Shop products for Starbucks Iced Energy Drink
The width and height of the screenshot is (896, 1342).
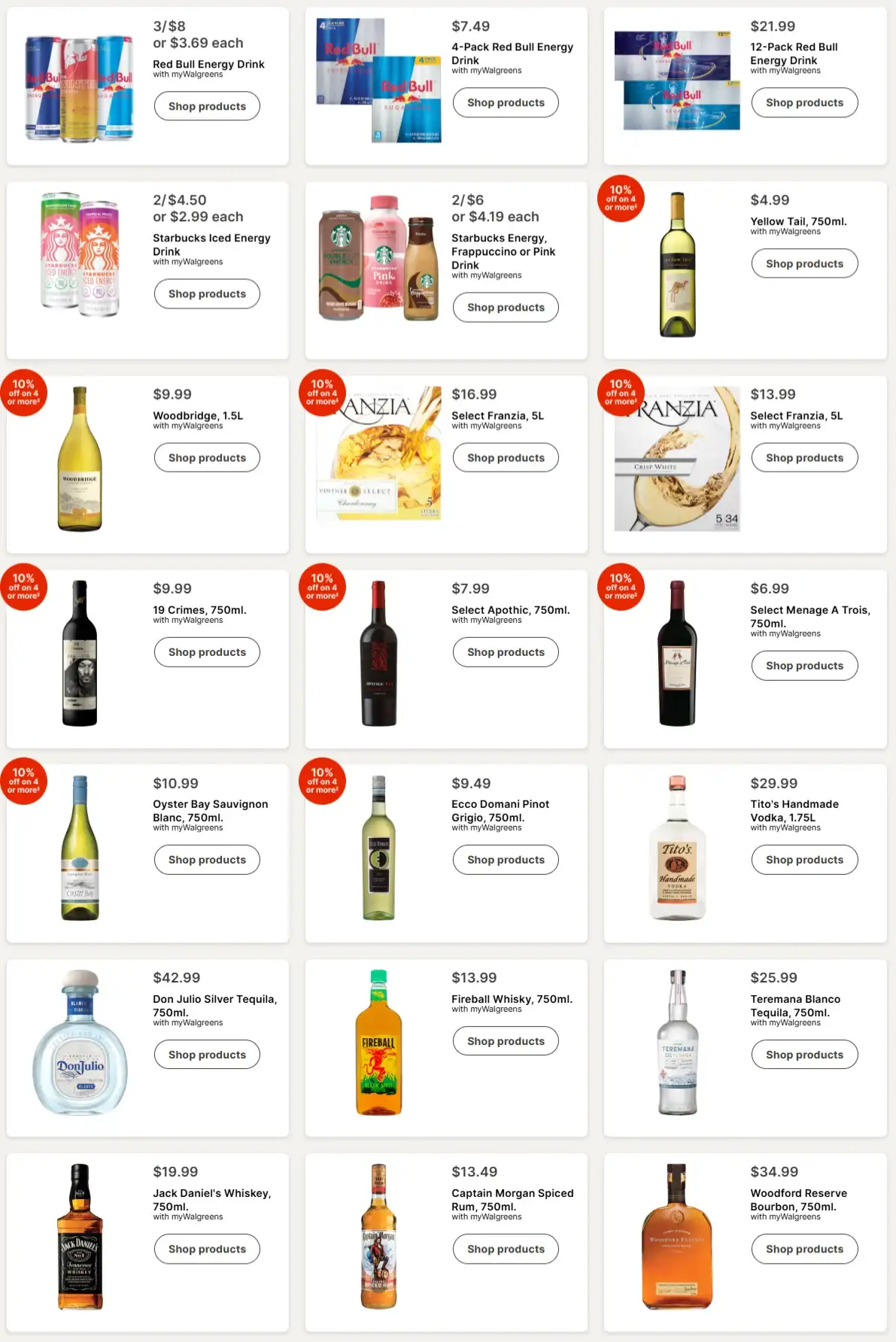point(207,293)
